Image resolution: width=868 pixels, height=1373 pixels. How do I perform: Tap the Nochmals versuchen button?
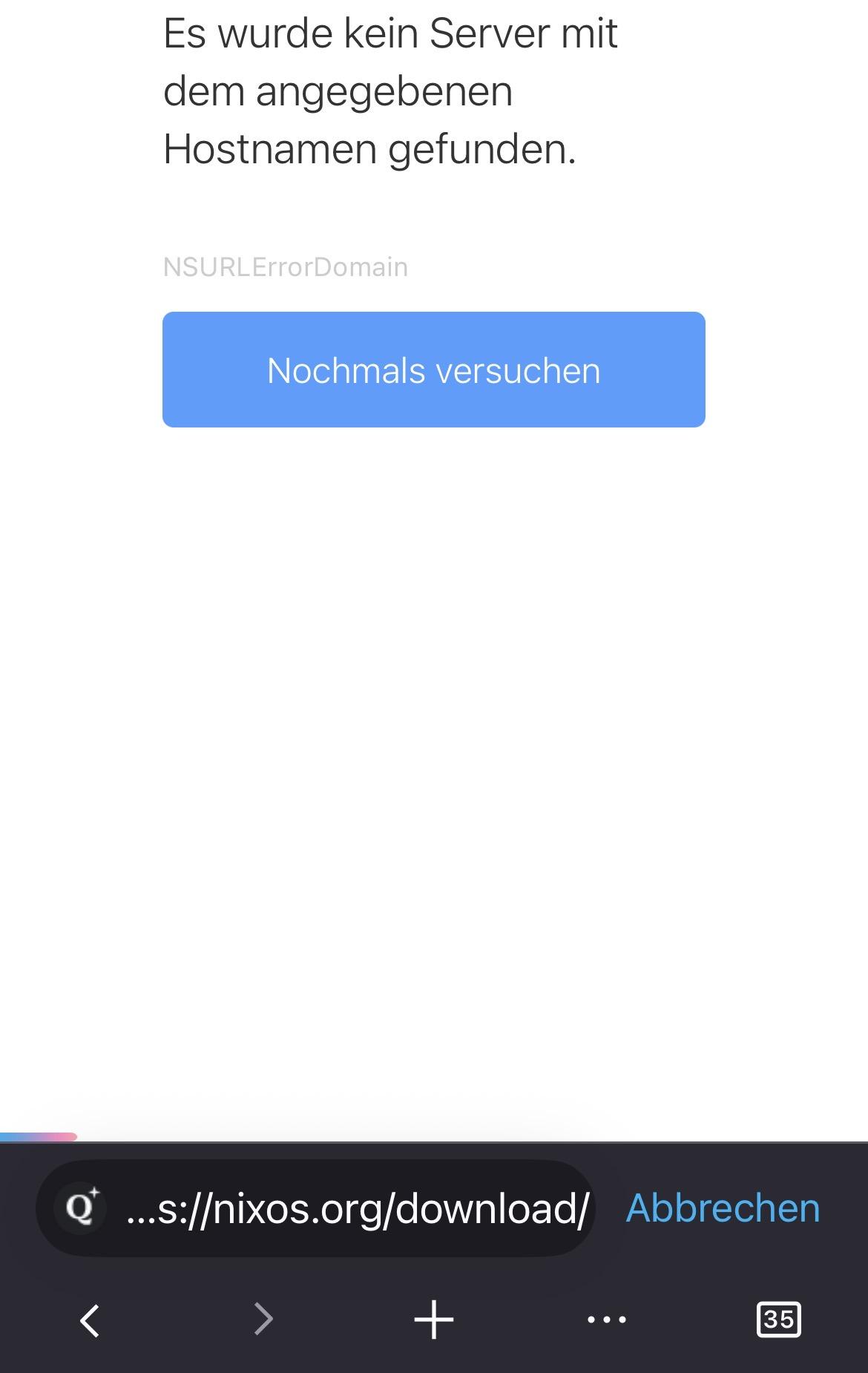click(433, 370)
